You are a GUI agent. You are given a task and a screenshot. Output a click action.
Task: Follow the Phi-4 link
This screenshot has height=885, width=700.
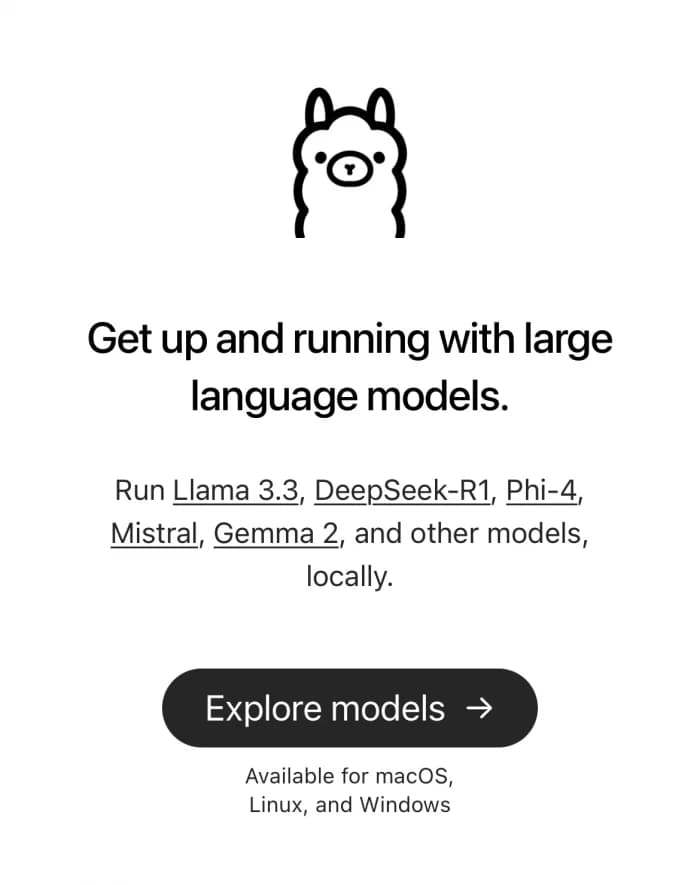[542, 490]
